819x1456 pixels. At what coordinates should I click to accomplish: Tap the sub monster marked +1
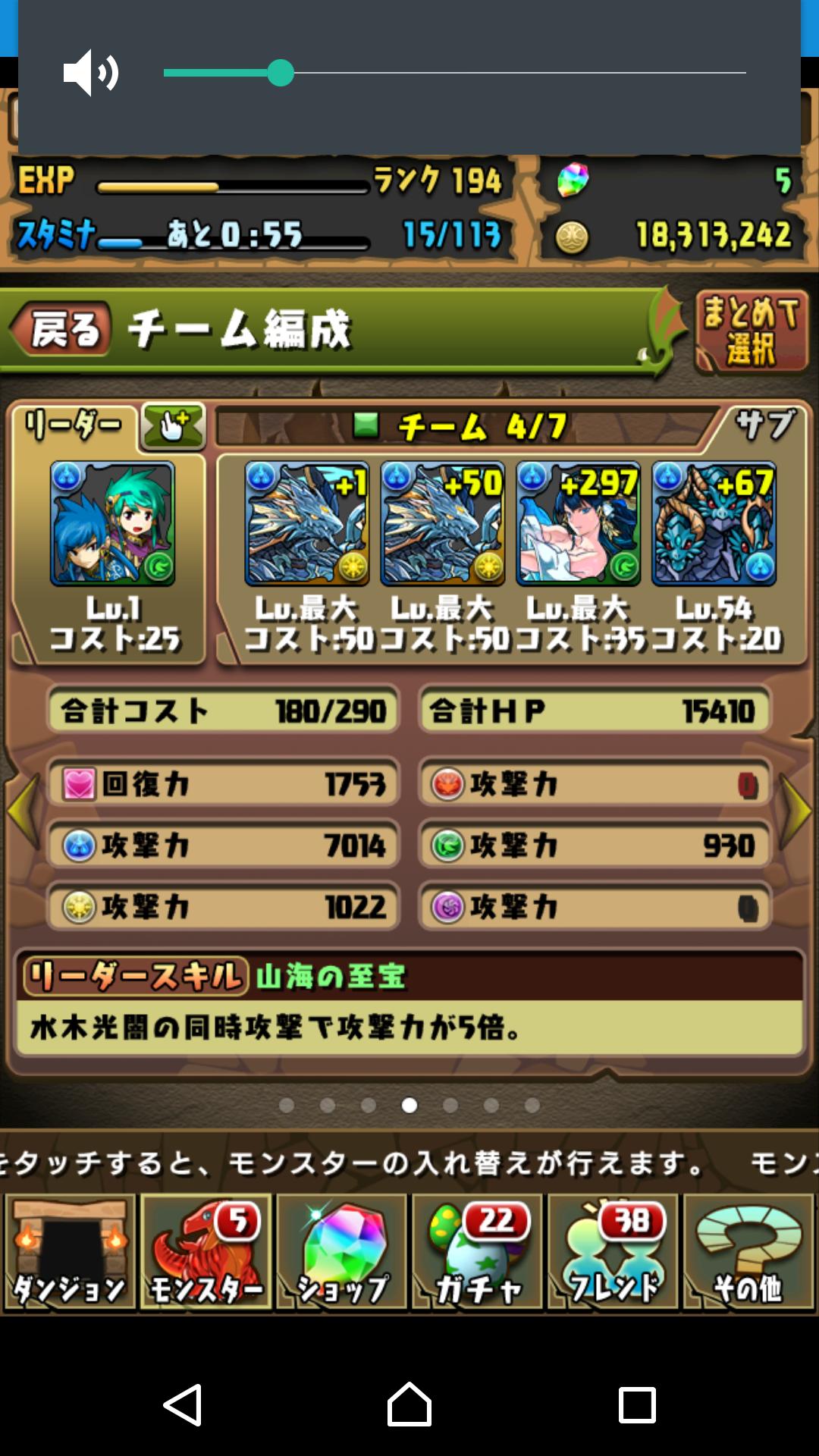[x=307, y=523]
